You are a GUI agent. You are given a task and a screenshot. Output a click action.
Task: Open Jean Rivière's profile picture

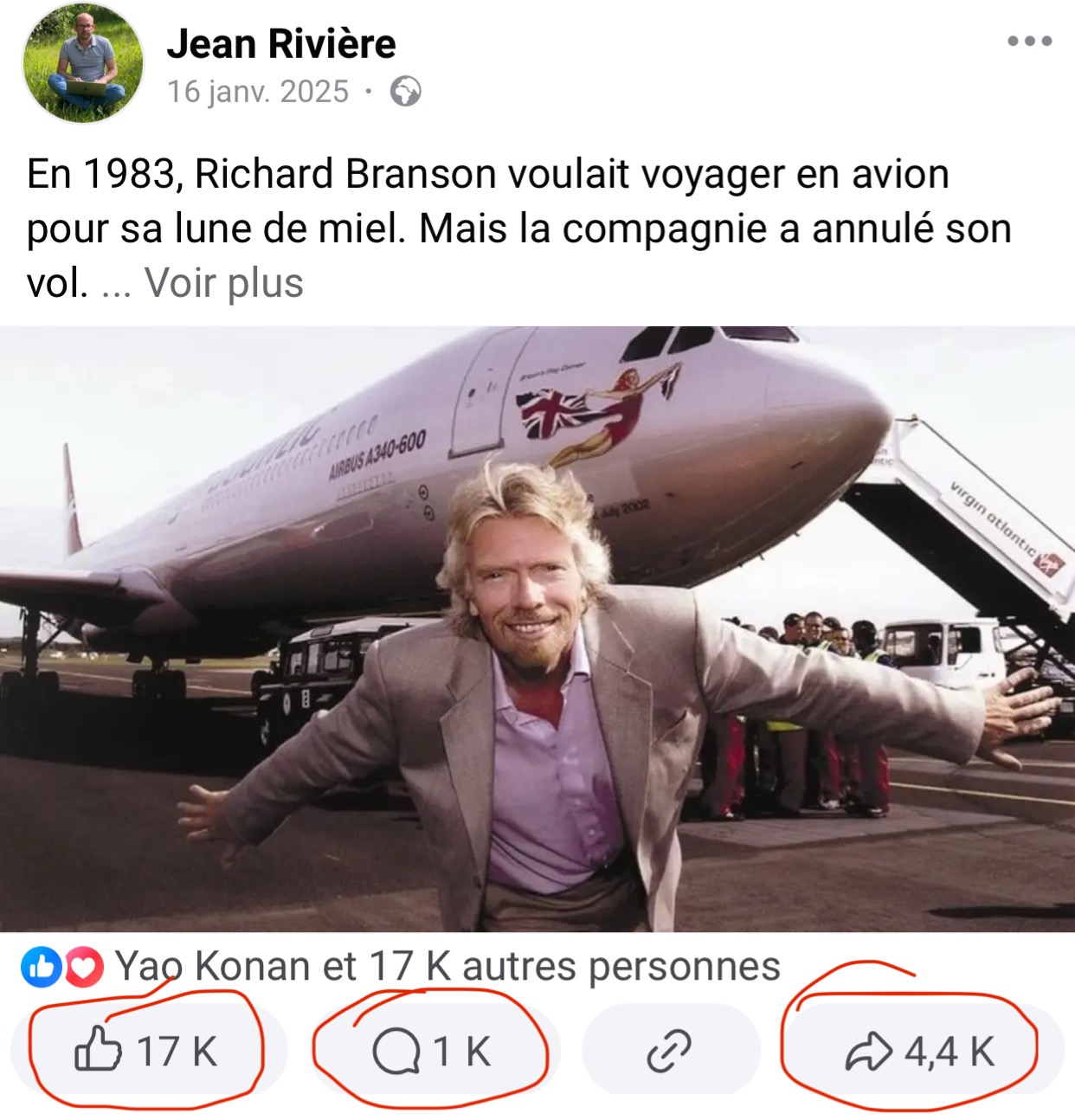83,63
